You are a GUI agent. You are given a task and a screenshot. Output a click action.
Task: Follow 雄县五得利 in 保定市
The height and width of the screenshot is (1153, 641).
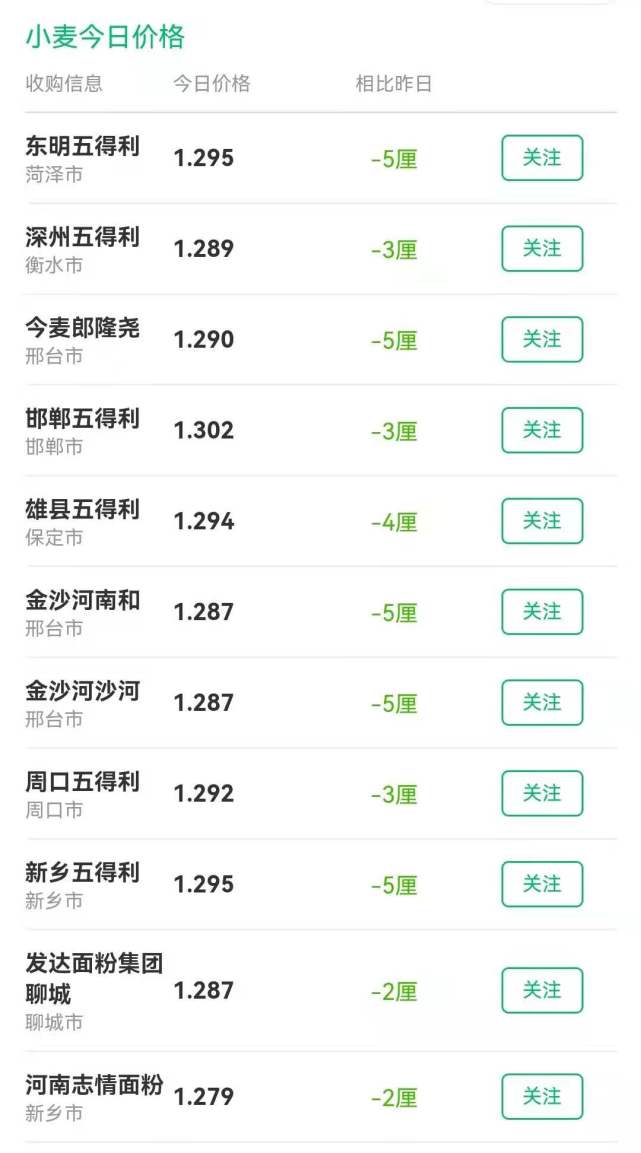click(541, 521)
